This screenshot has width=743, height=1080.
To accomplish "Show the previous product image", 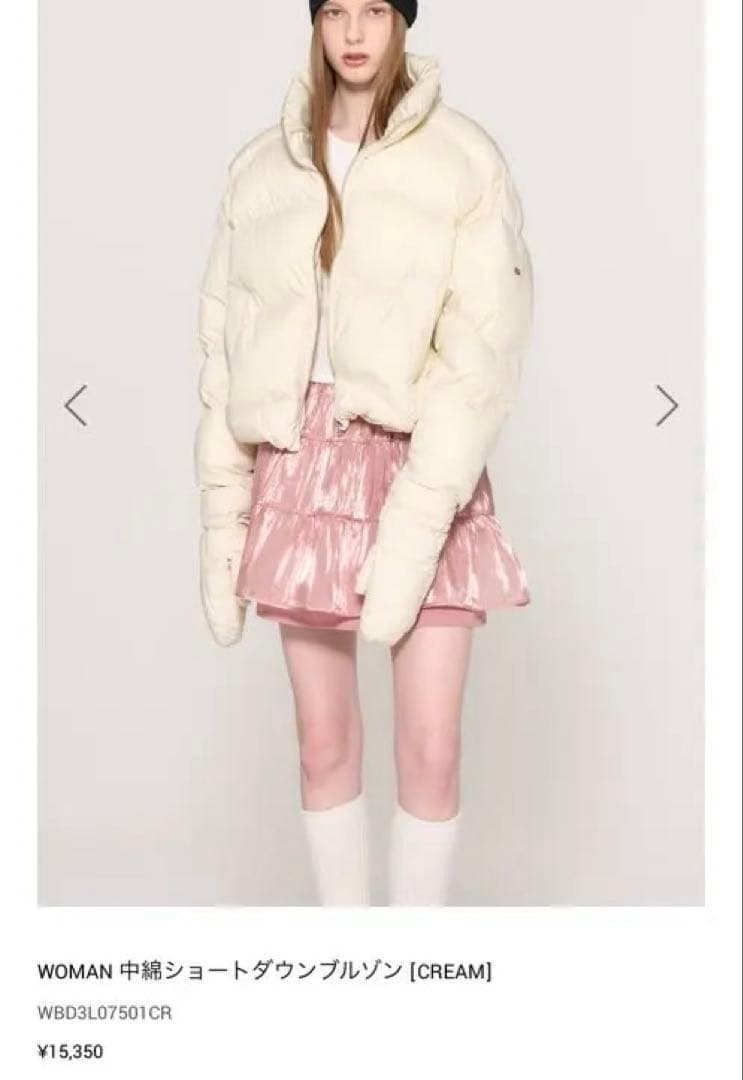I will point(76,405).
